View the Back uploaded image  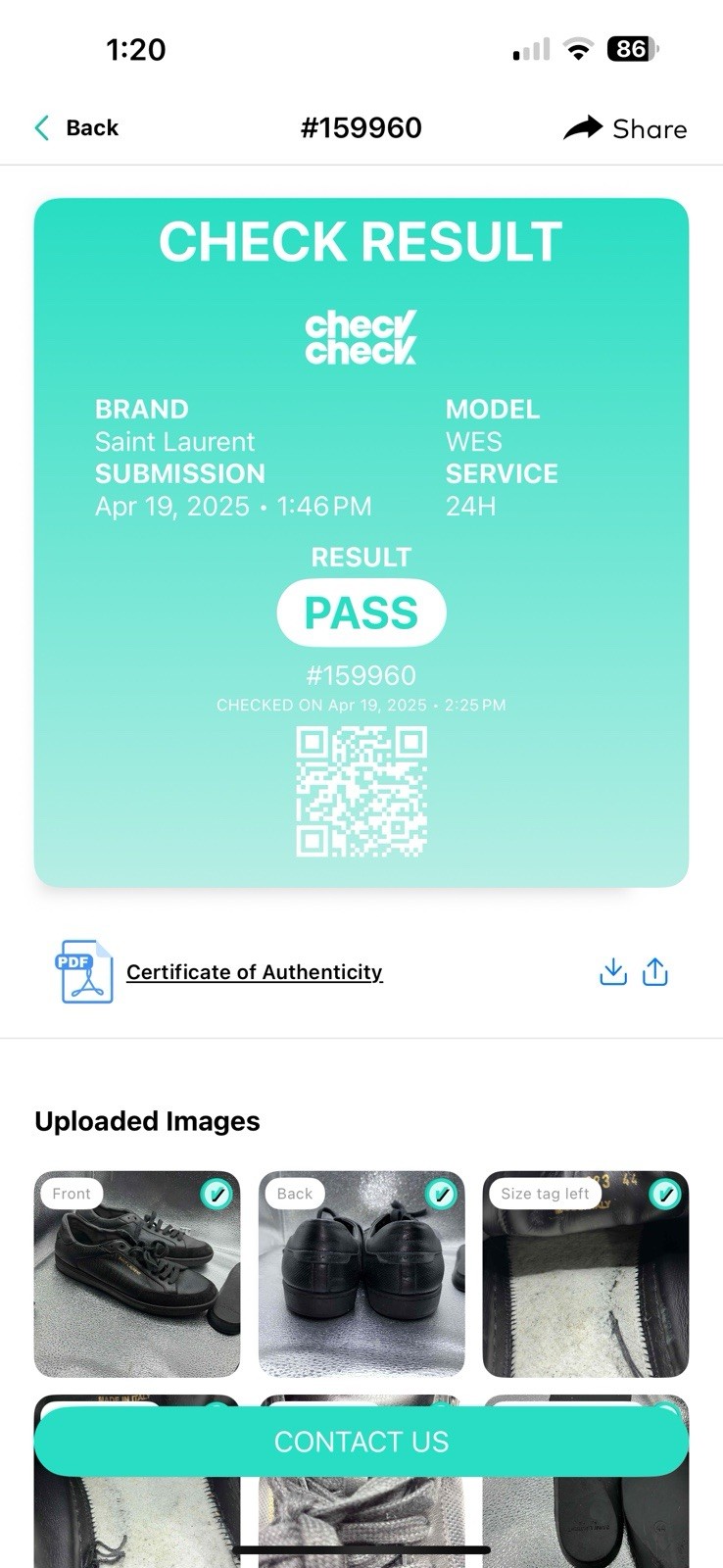pos(361,1274)
